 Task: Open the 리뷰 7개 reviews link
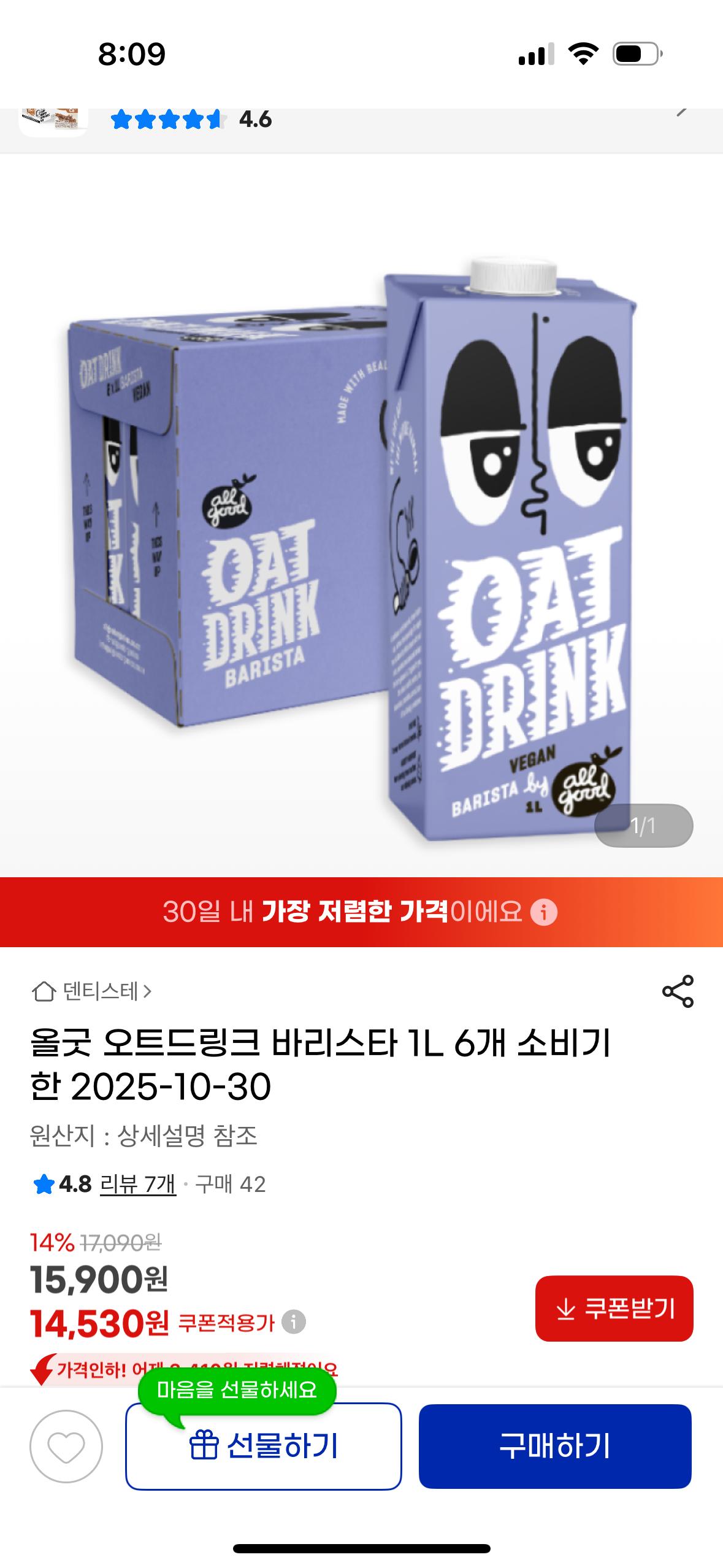pyautogui.click(x=138, y=1184)
